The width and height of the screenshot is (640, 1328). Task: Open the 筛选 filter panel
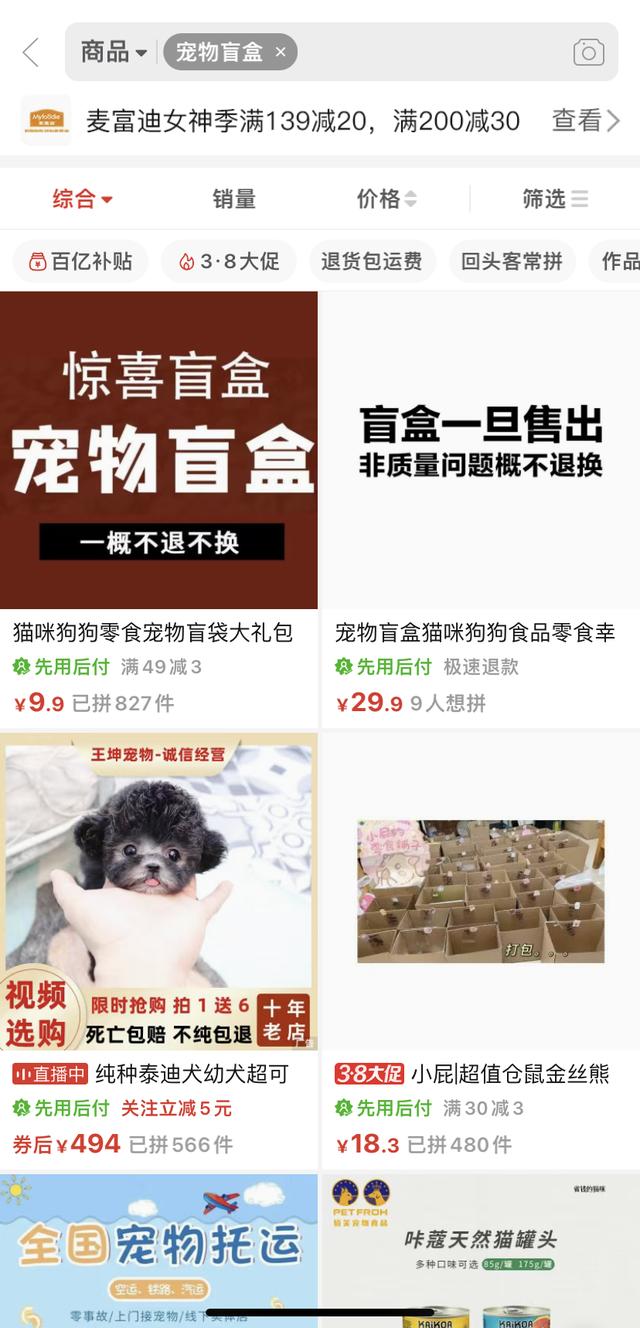pyautogui.click(x=554, y=199)
